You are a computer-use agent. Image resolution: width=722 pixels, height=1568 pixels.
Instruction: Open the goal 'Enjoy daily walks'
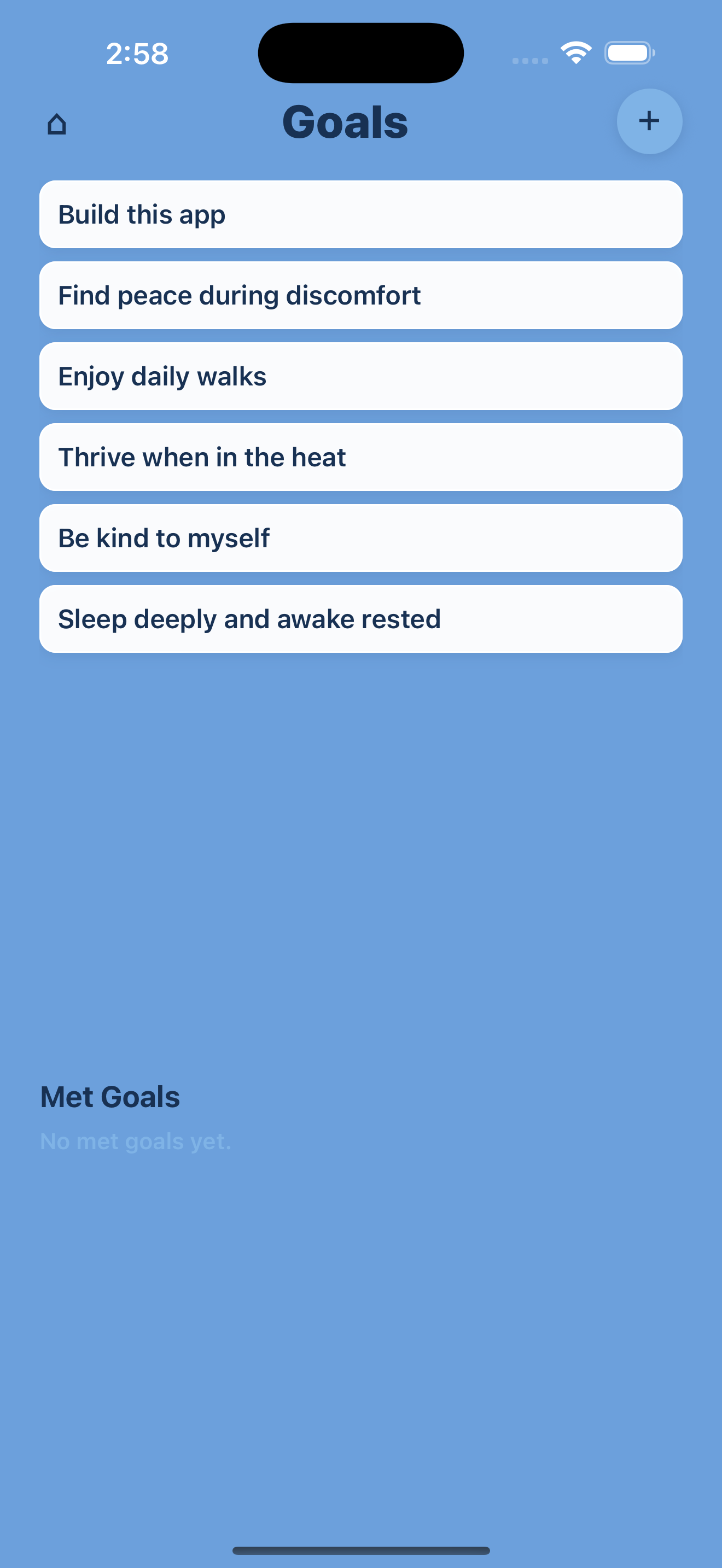[361, 376]
